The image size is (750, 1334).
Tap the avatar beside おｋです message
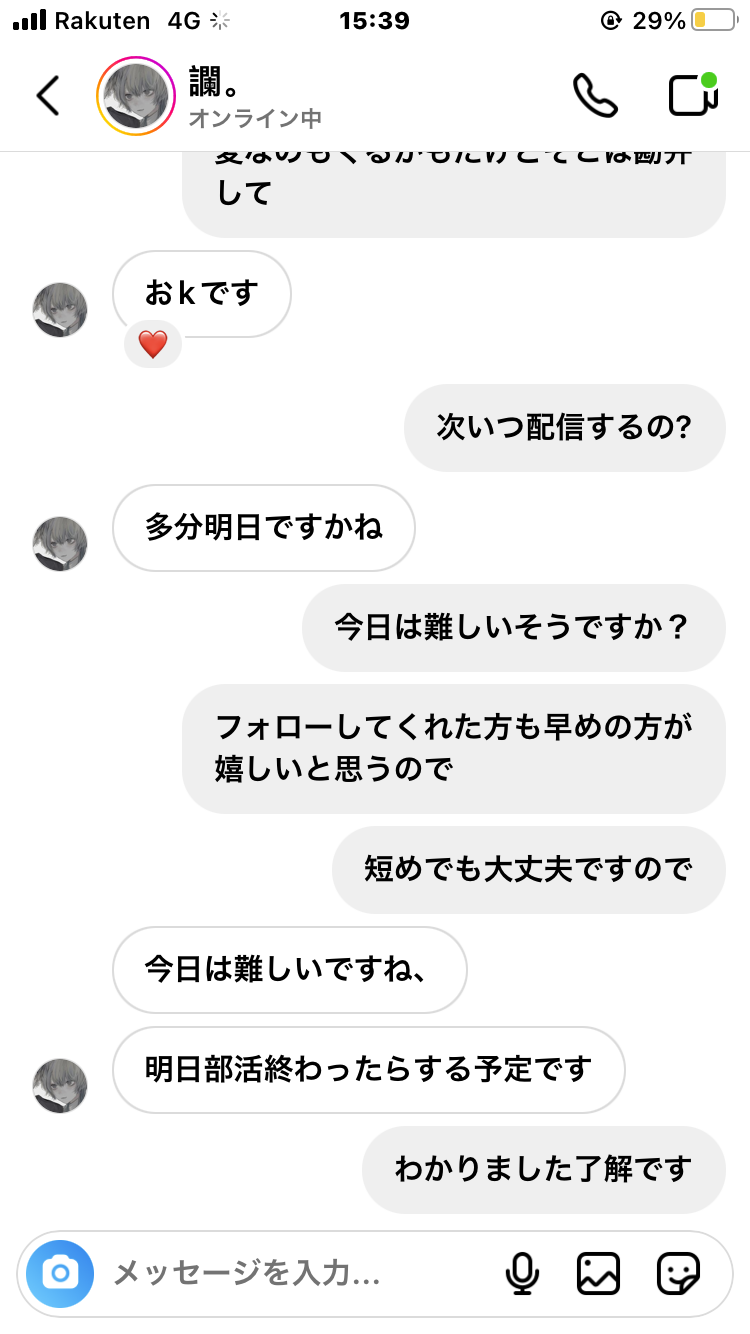pos(60,310)
